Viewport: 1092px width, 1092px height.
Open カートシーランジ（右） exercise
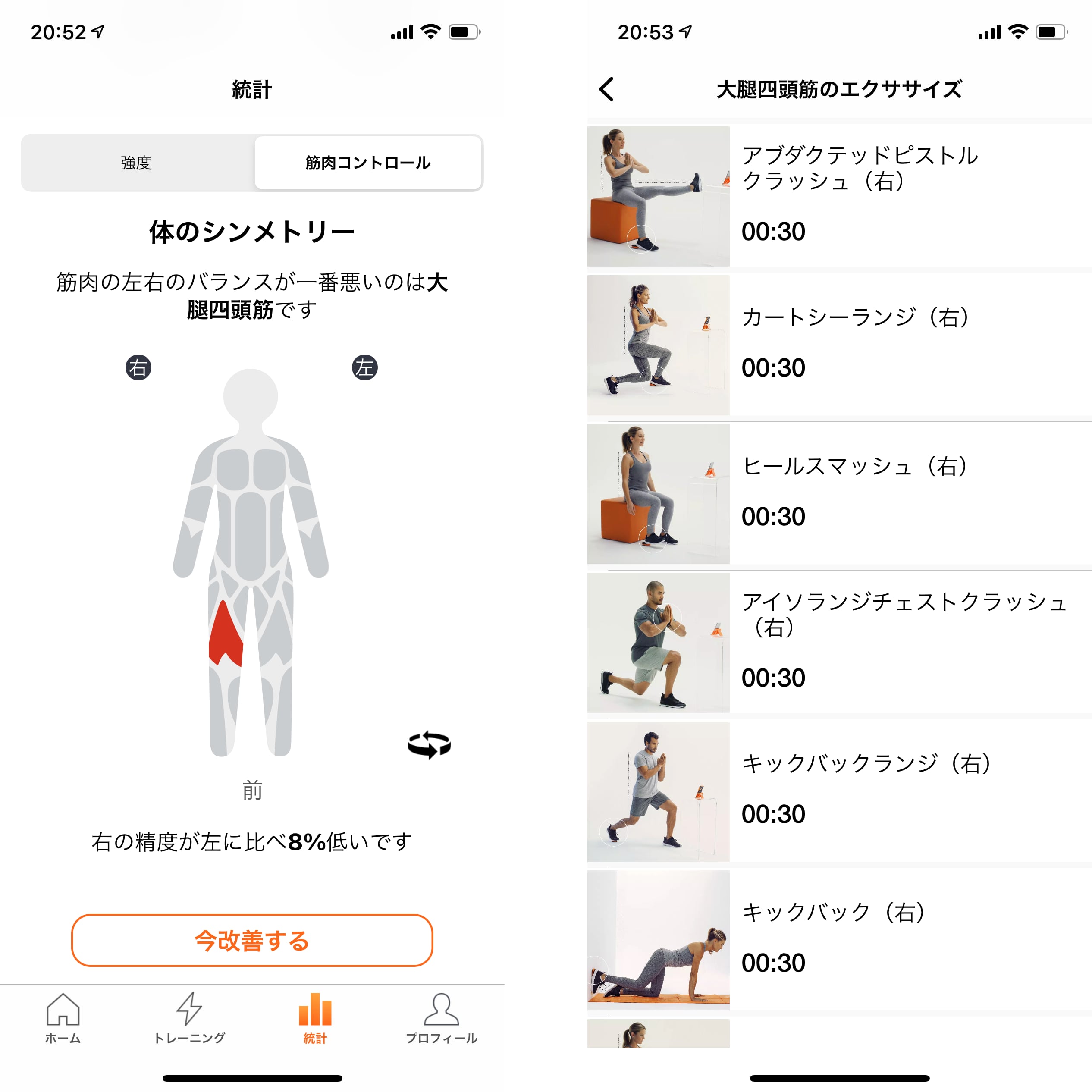[x=839, y=345]
